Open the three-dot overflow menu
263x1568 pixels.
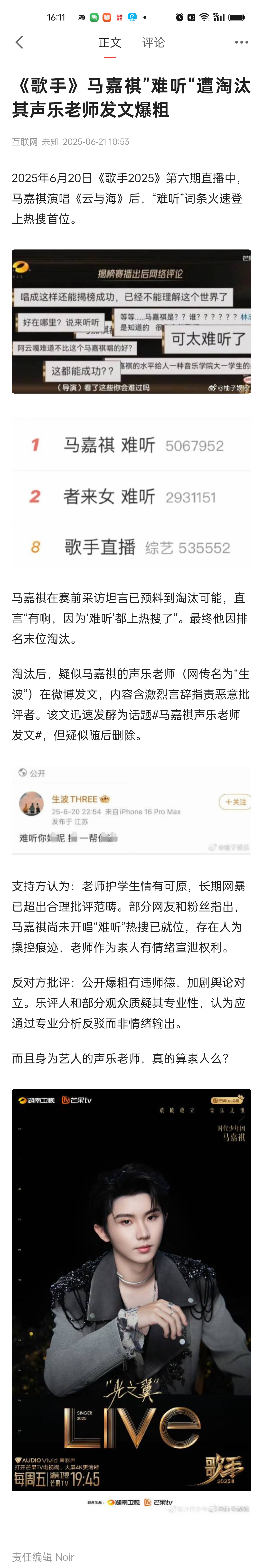(x=241, y=42)
